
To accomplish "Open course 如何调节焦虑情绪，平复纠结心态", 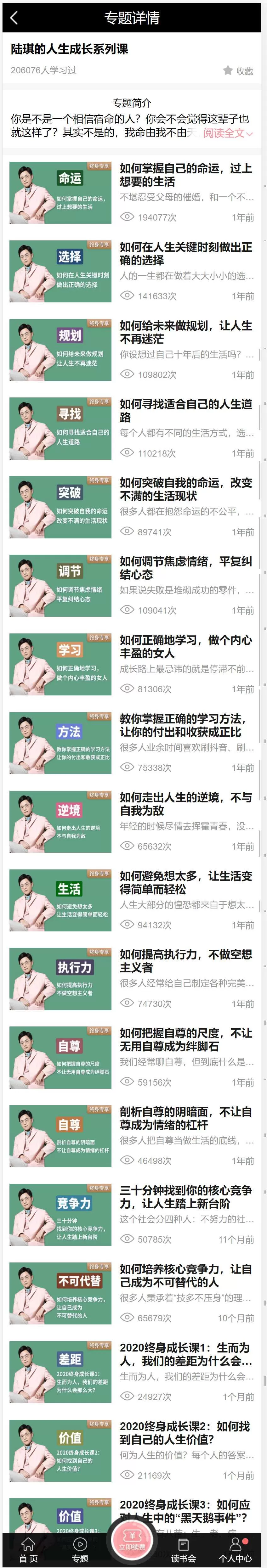I will click(185, 567).
